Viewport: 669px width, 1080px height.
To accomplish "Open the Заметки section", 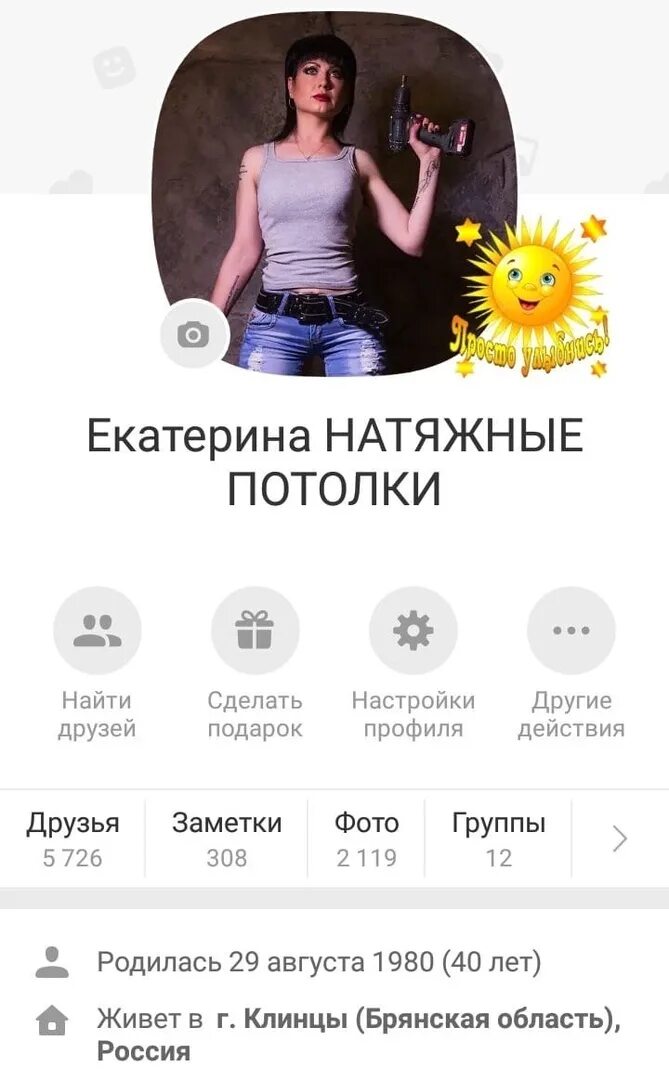I will 227,839.
